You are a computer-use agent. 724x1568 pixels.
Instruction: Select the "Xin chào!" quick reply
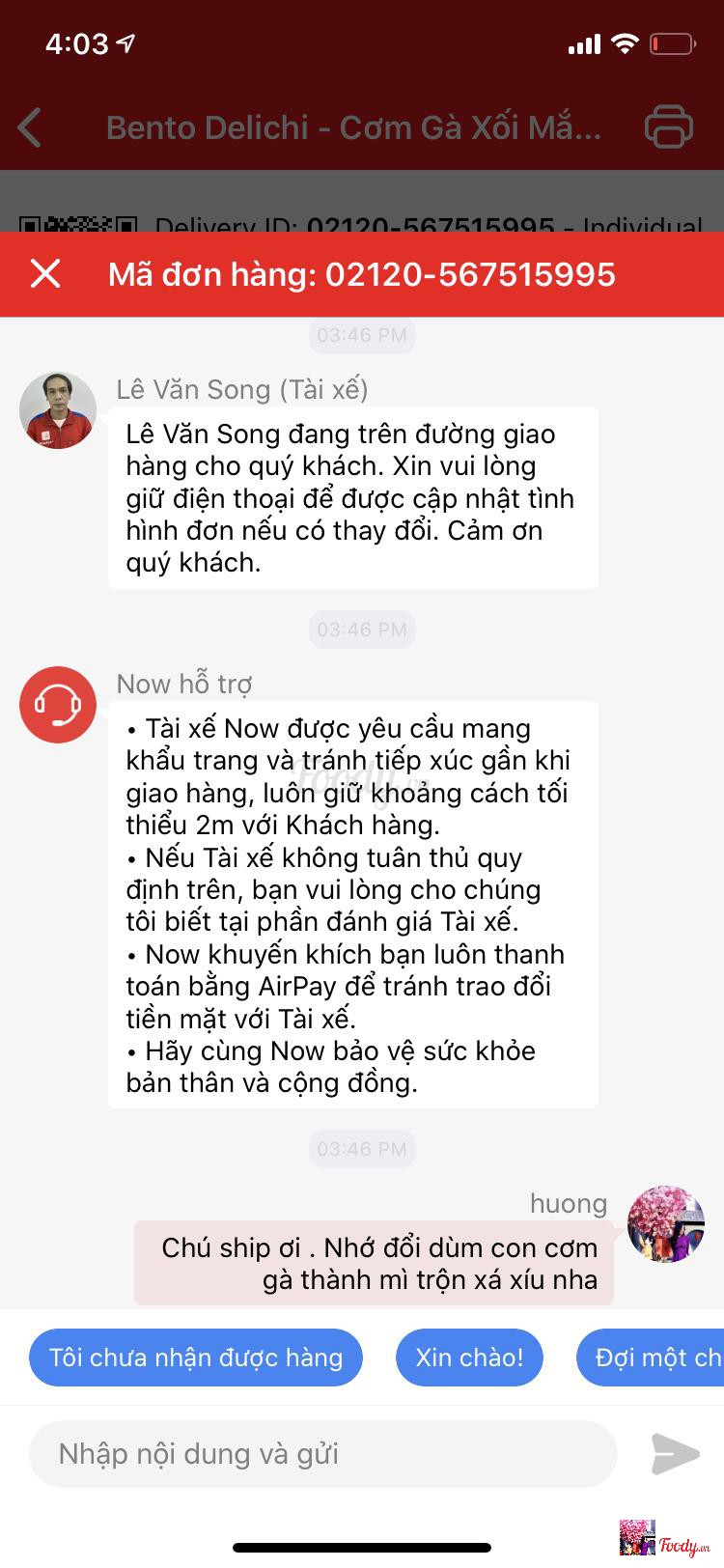(x=469, y=1358)
